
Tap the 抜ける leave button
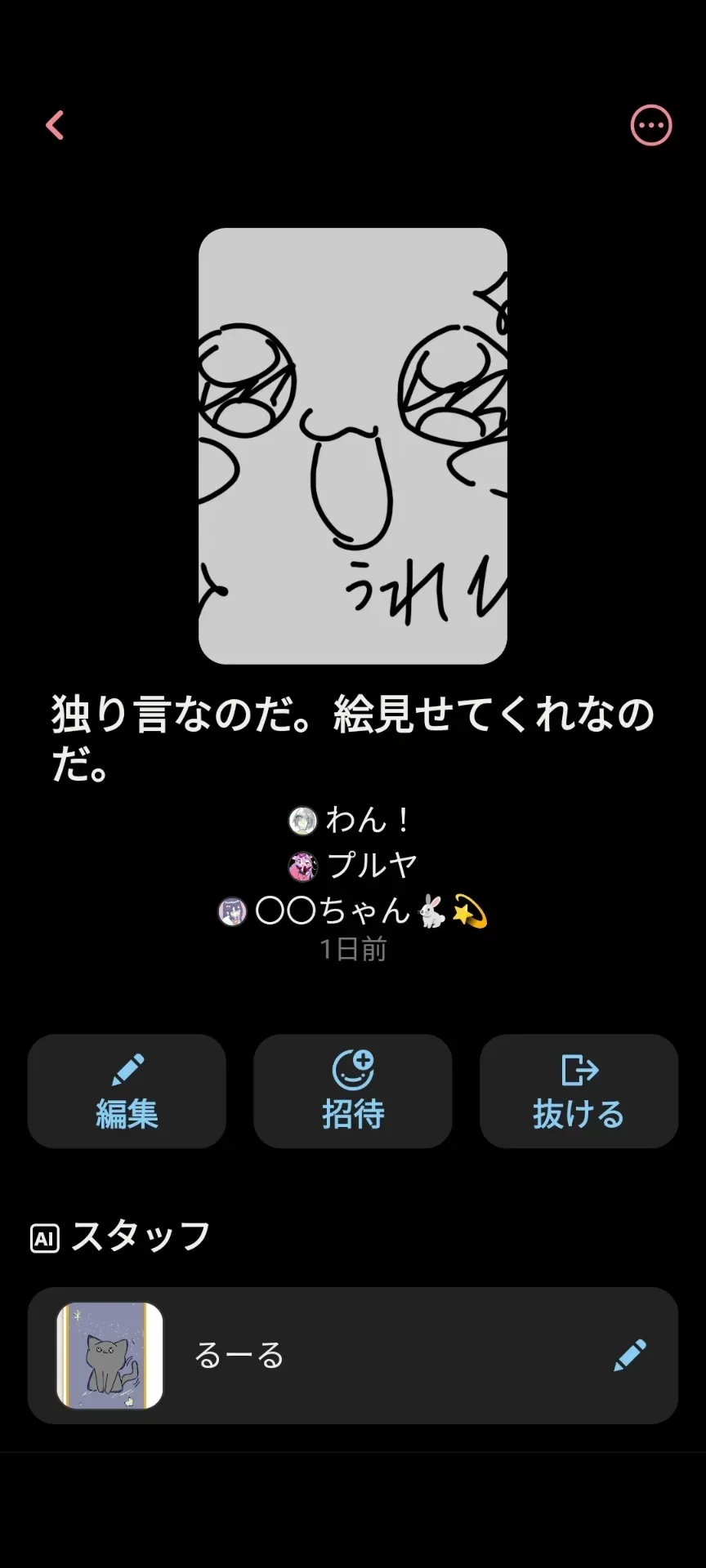[579, 1091]
